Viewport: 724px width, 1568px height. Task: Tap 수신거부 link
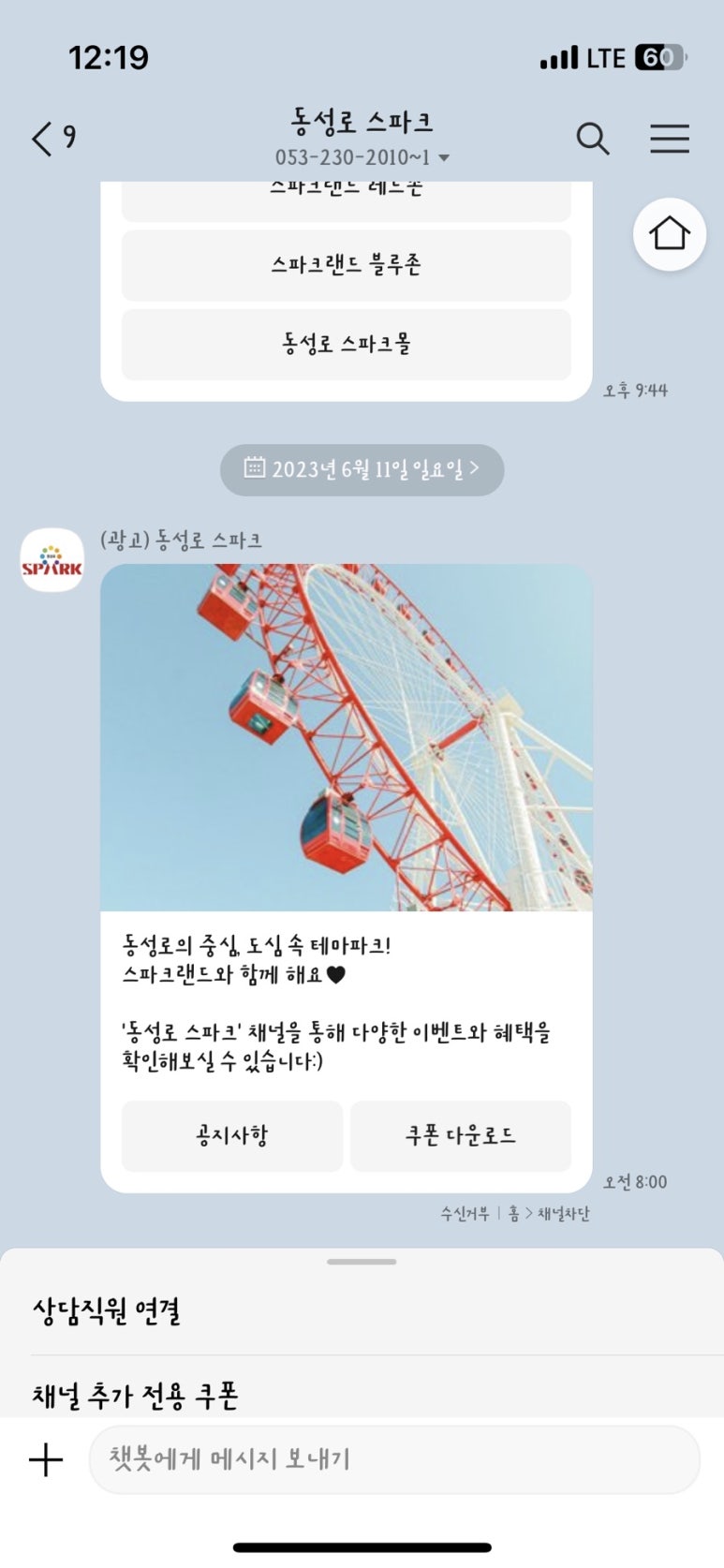click(x=465, y=1214)
